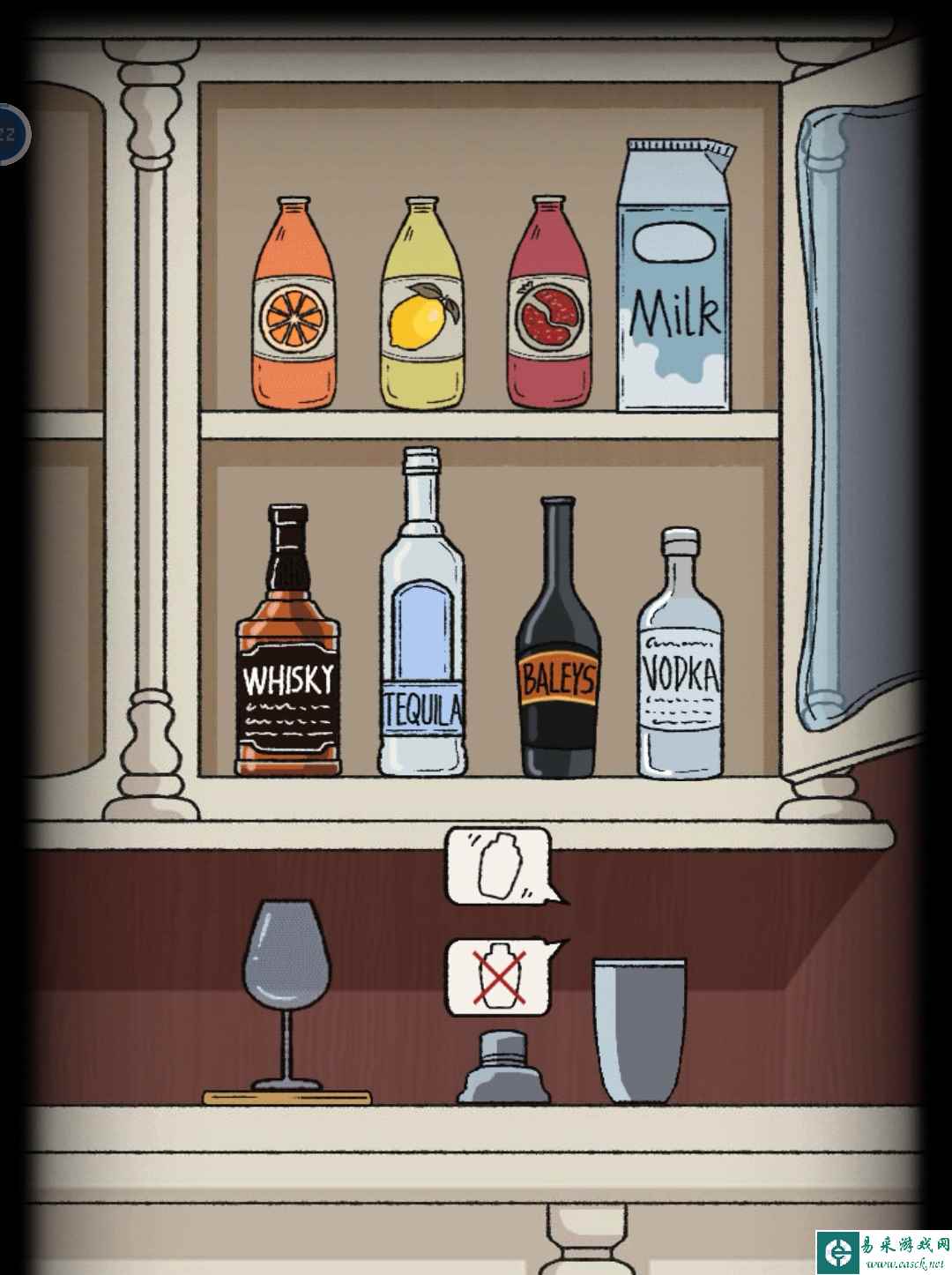Tap the shaker cup
Screen dimensions: 952x1275
click(639, 1027)
